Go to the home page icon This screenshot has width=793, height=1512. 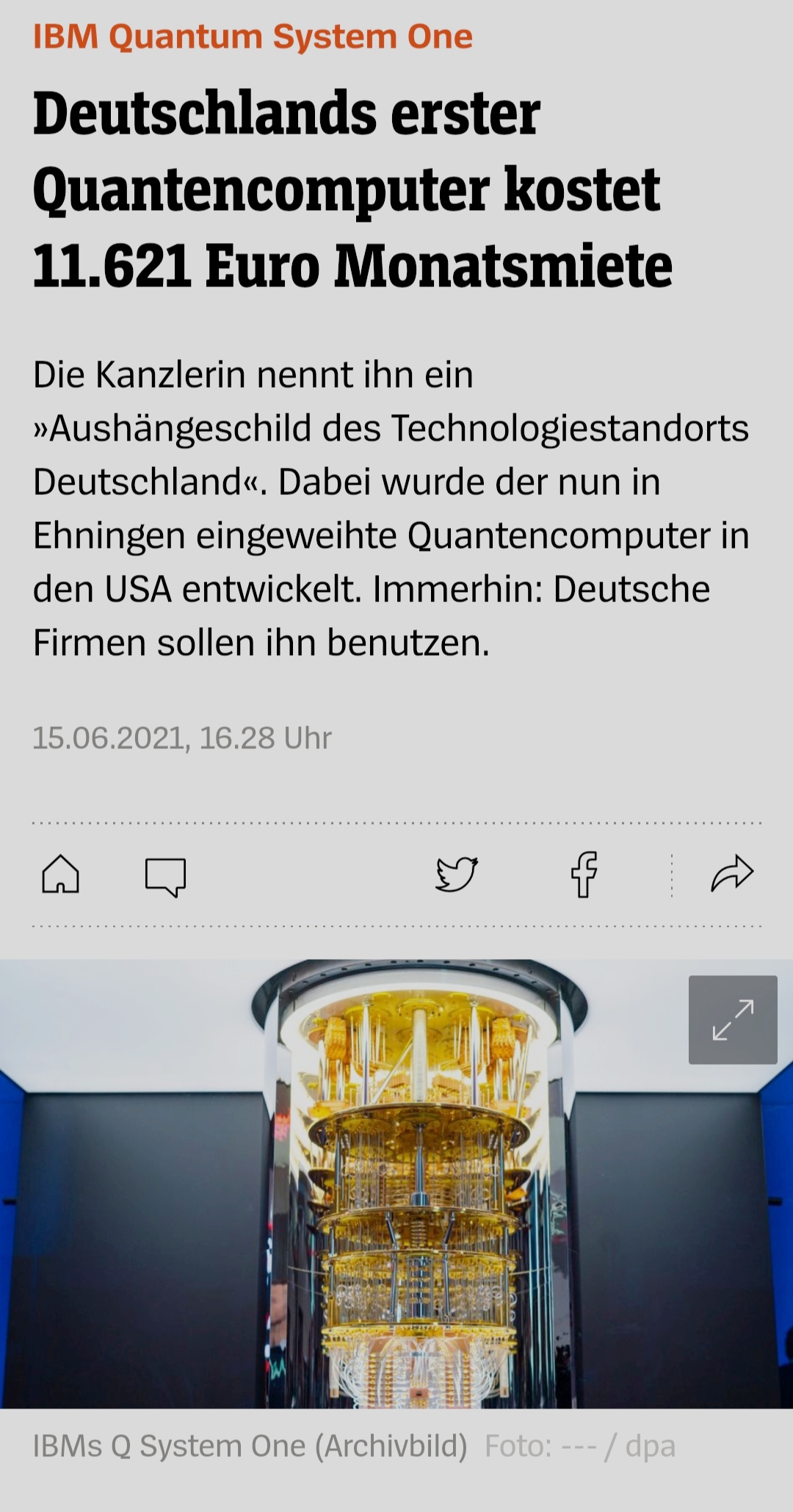pyautogui.click(x=60, y=874)
